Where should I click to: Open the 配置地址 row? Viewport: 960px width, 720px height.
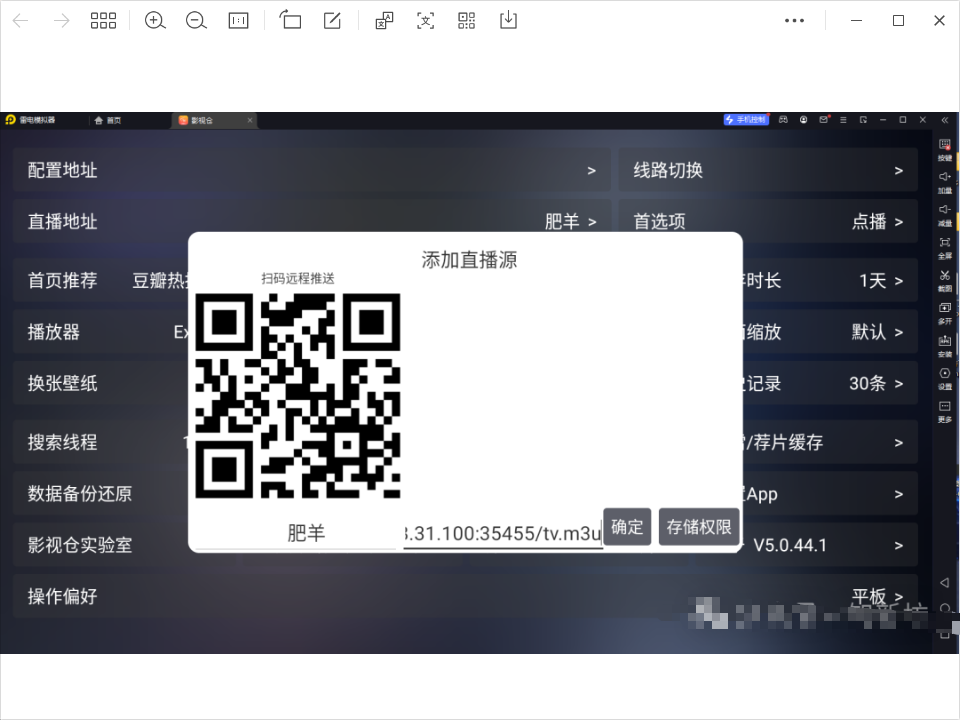coord(311,170)
